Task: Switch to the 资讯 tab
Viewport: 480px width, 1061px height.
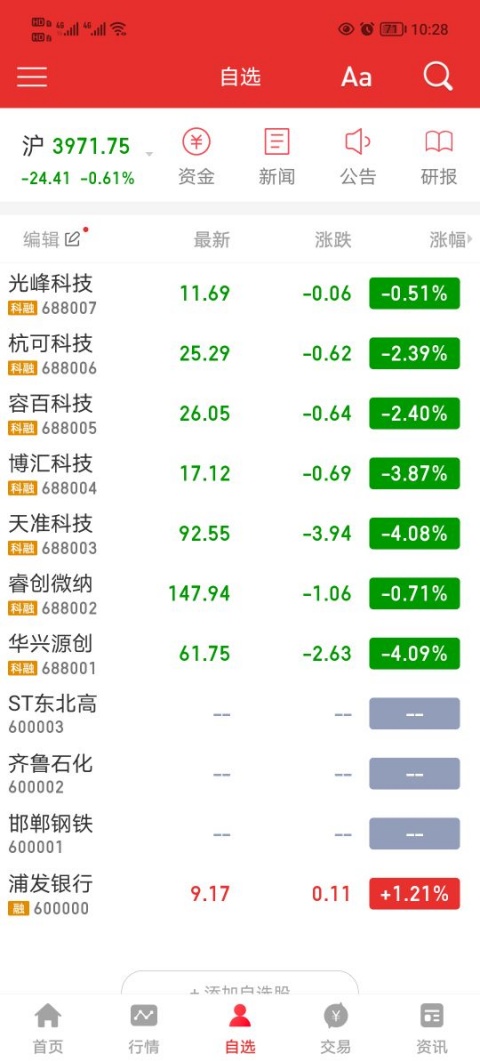Action: coord(432,1029)
